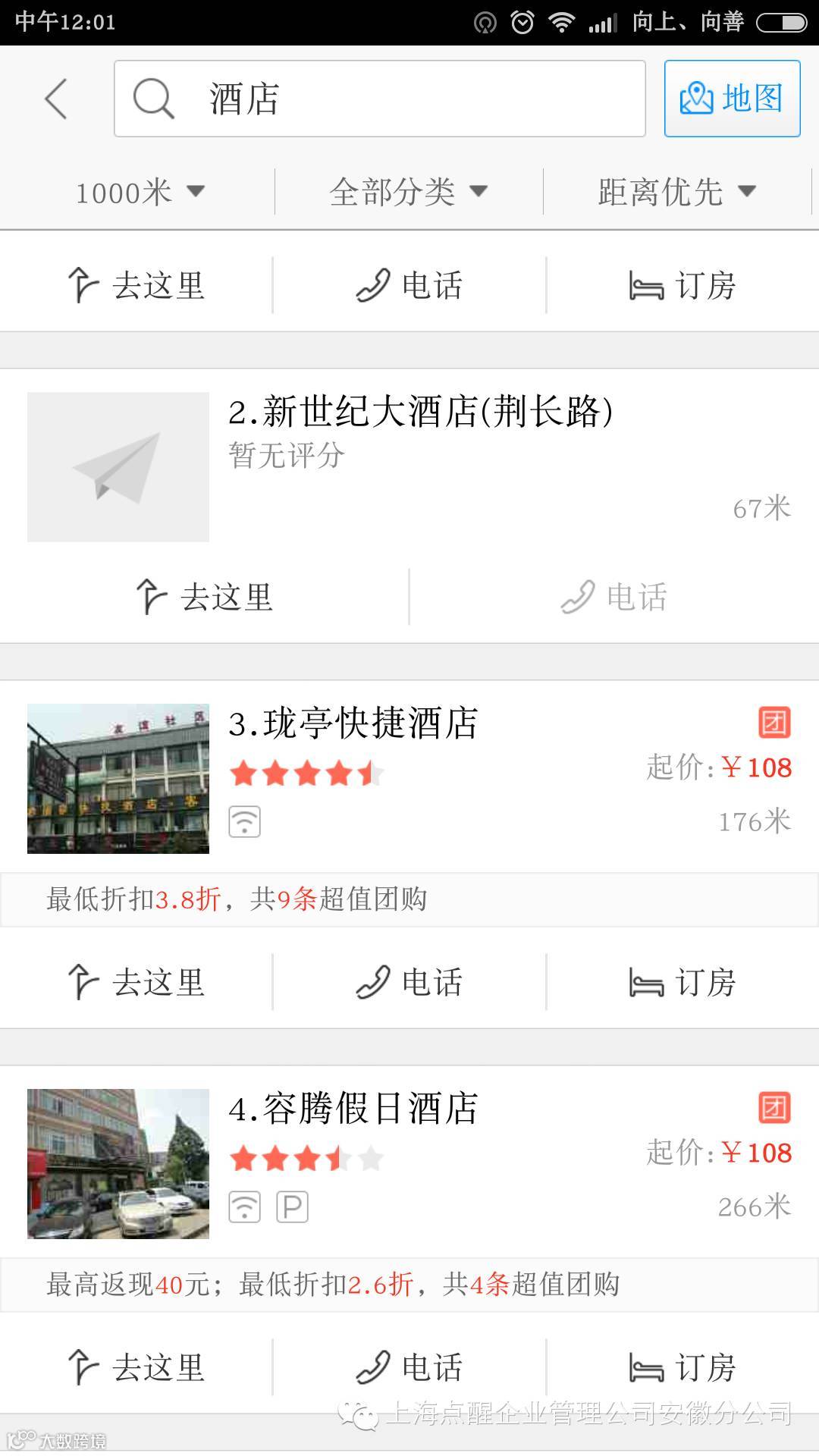Tap the 酒店 search box

click(379, 99)
